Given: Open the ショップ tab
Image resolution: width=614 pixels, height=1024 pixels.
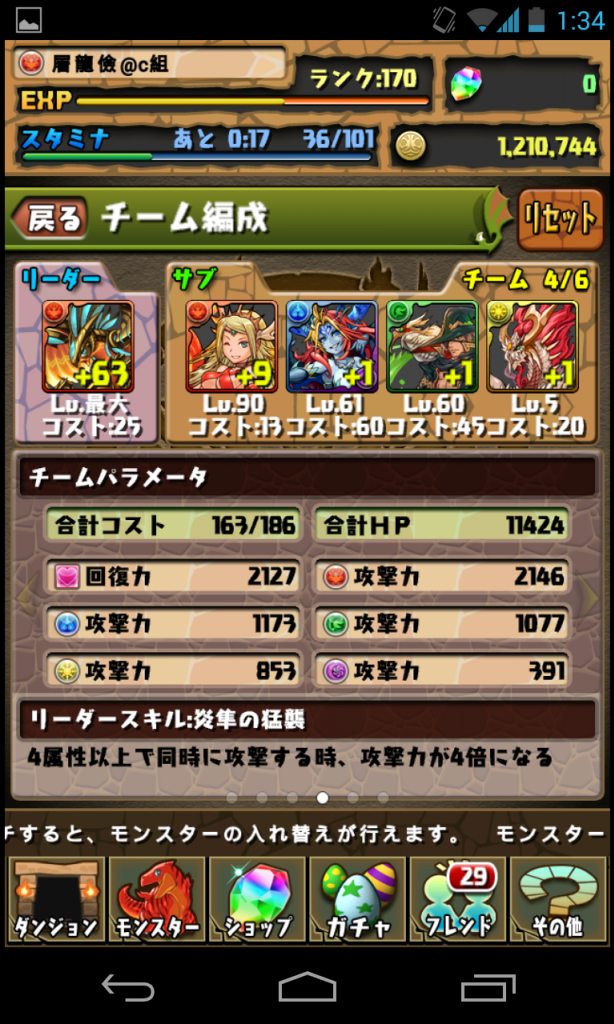Looking at the screenshot, I should tap(257, 899).
